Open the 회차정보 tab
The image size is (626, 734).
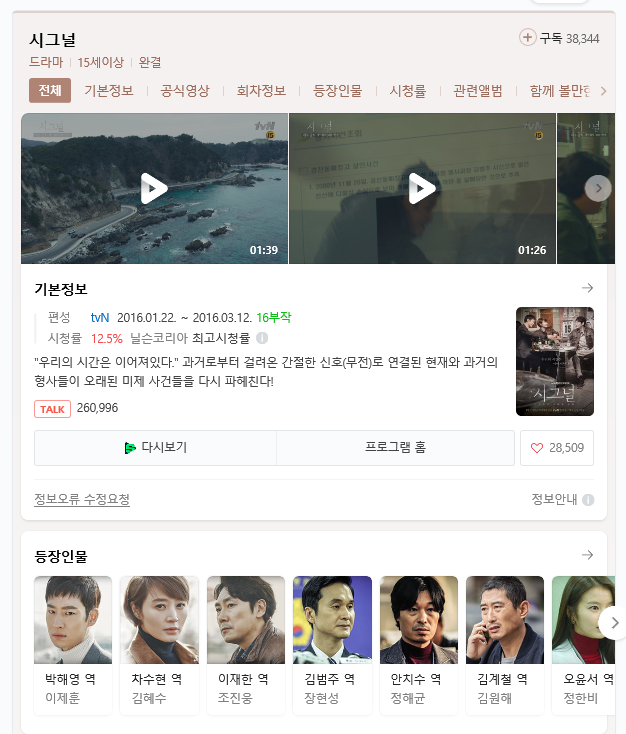click(261, 91)
